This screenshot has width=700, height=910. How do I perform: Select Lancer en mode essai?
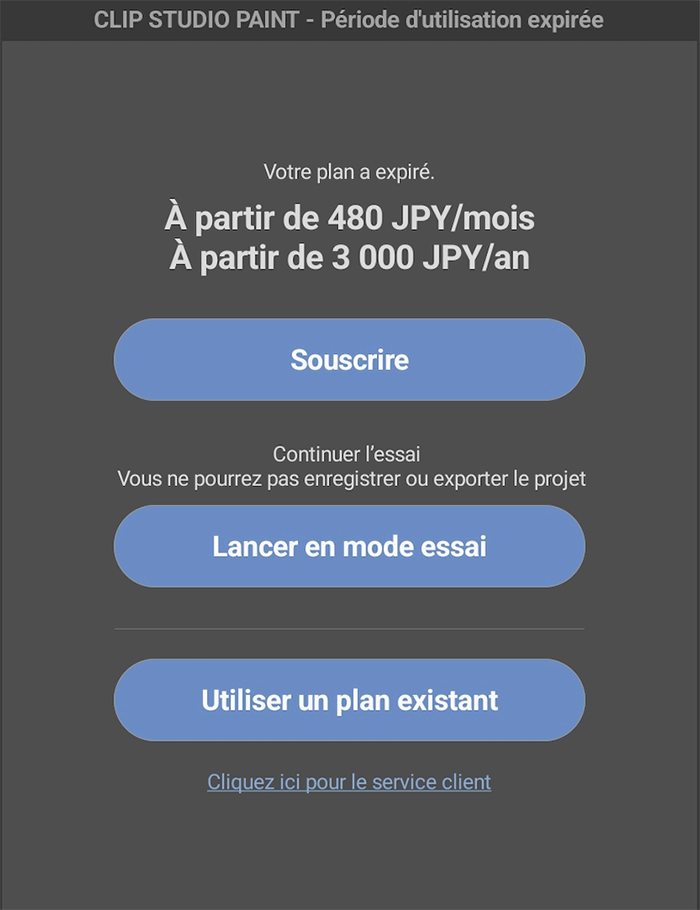(349, 547)
